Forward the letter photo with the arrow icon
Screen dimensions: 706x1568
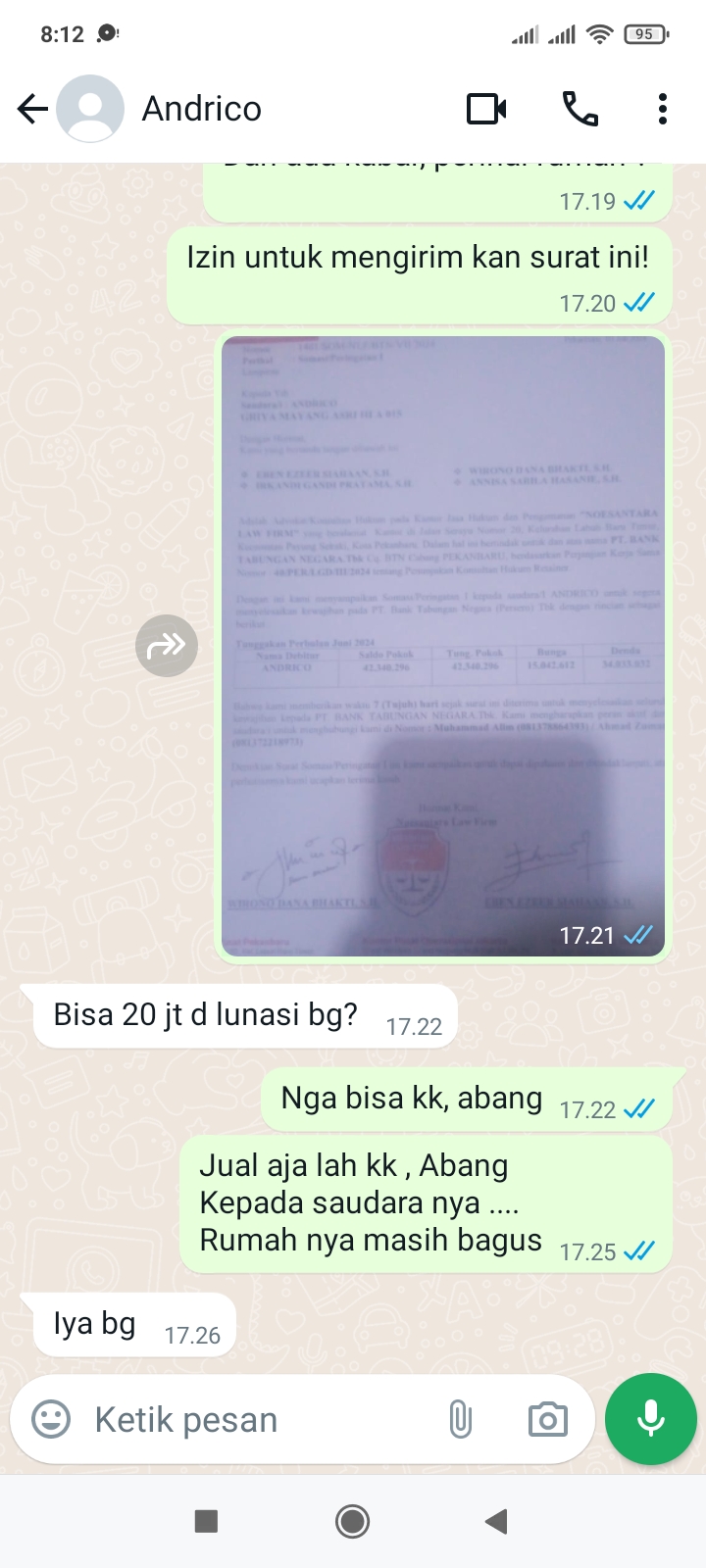point(167,646)
